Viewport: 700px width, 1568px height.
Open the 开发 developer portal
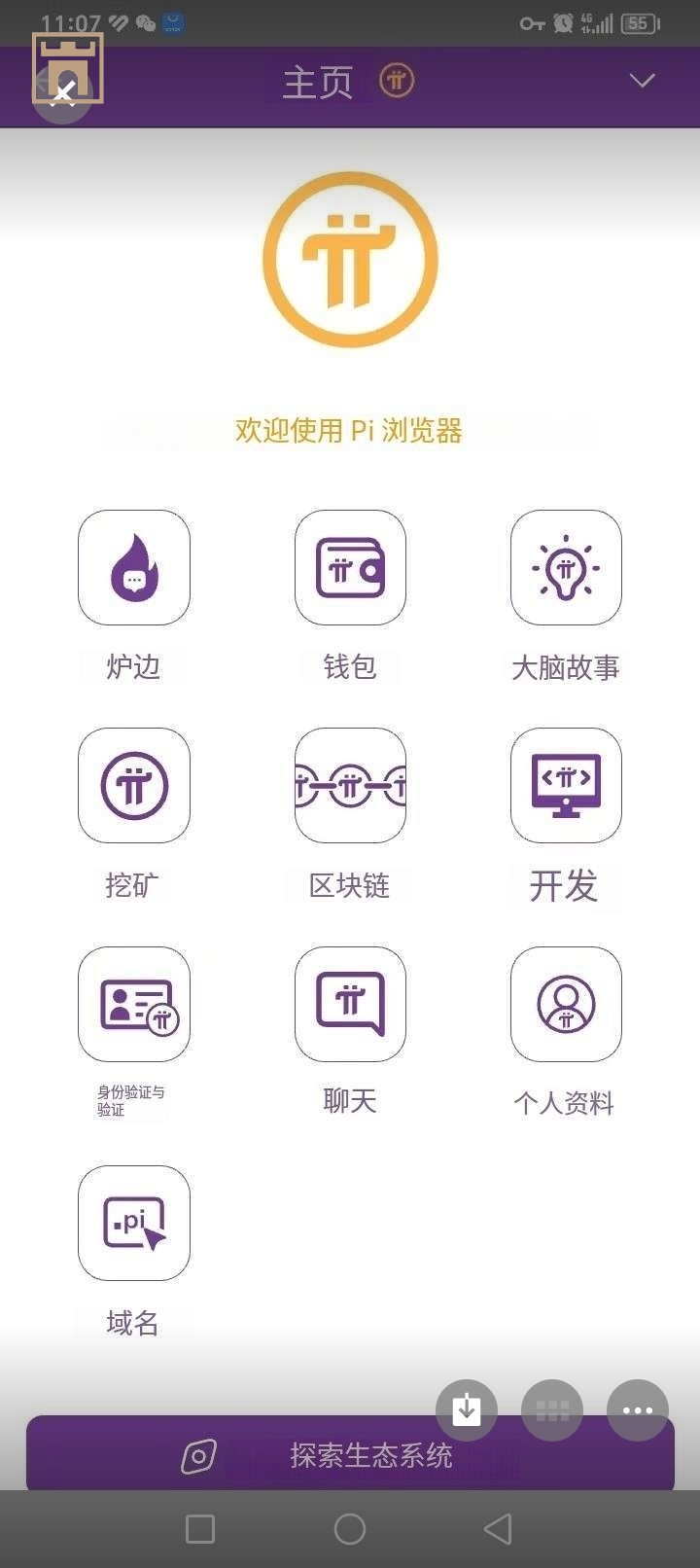pyautogui.click(x=566, y=786)
